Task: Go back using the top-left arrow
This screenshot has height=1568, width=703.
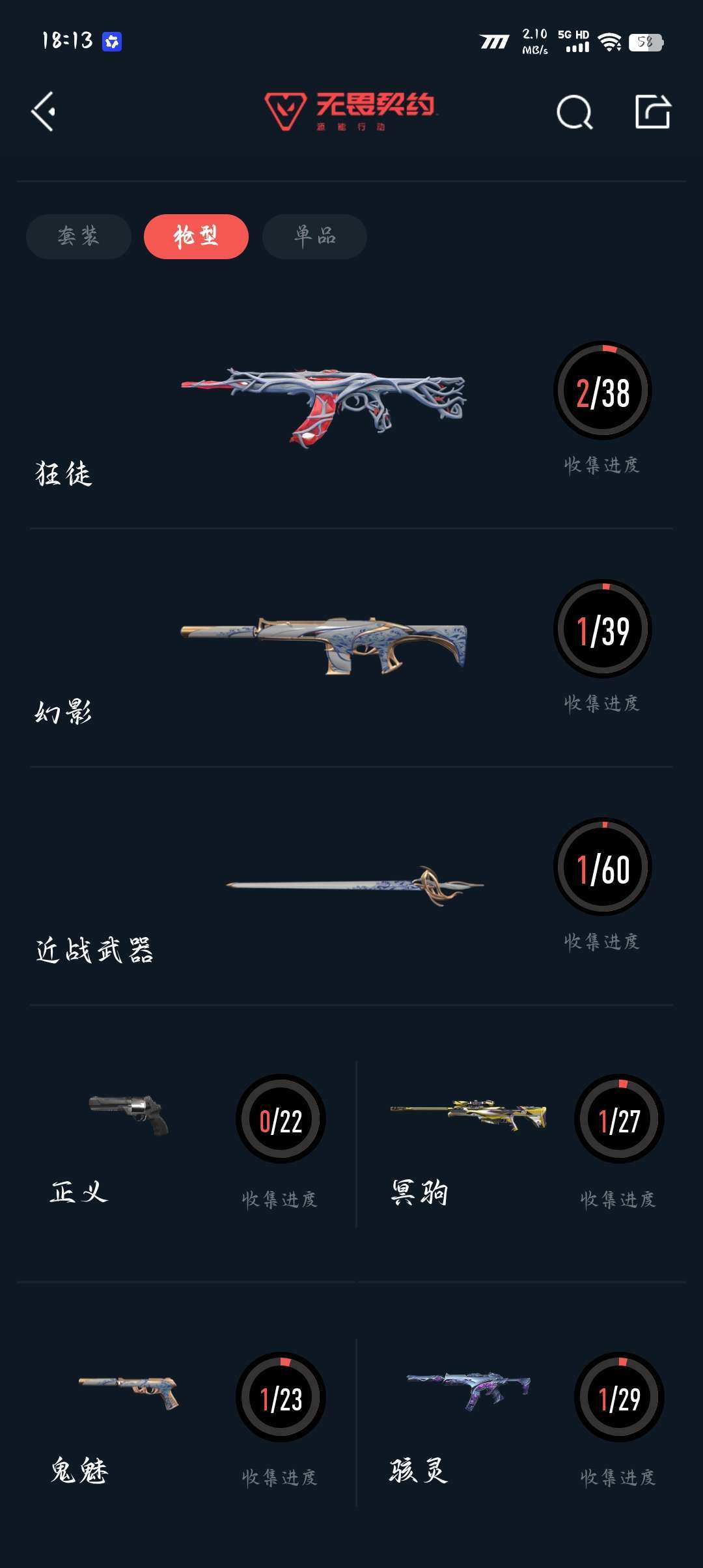Action: click(43, 111)
